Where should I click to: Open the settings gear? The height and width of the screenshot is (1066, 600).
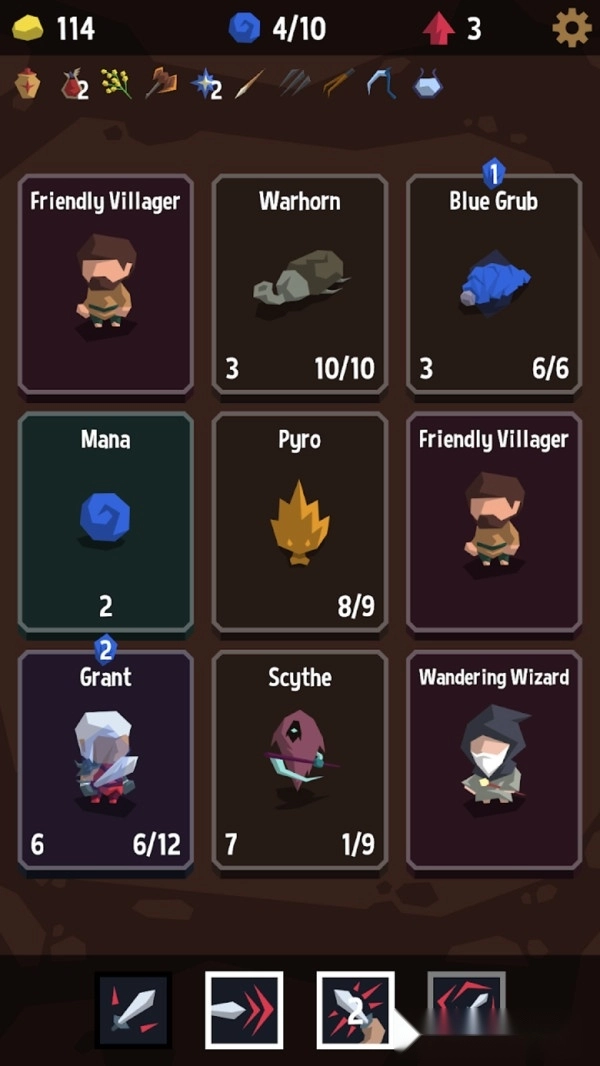click(571, 28)
